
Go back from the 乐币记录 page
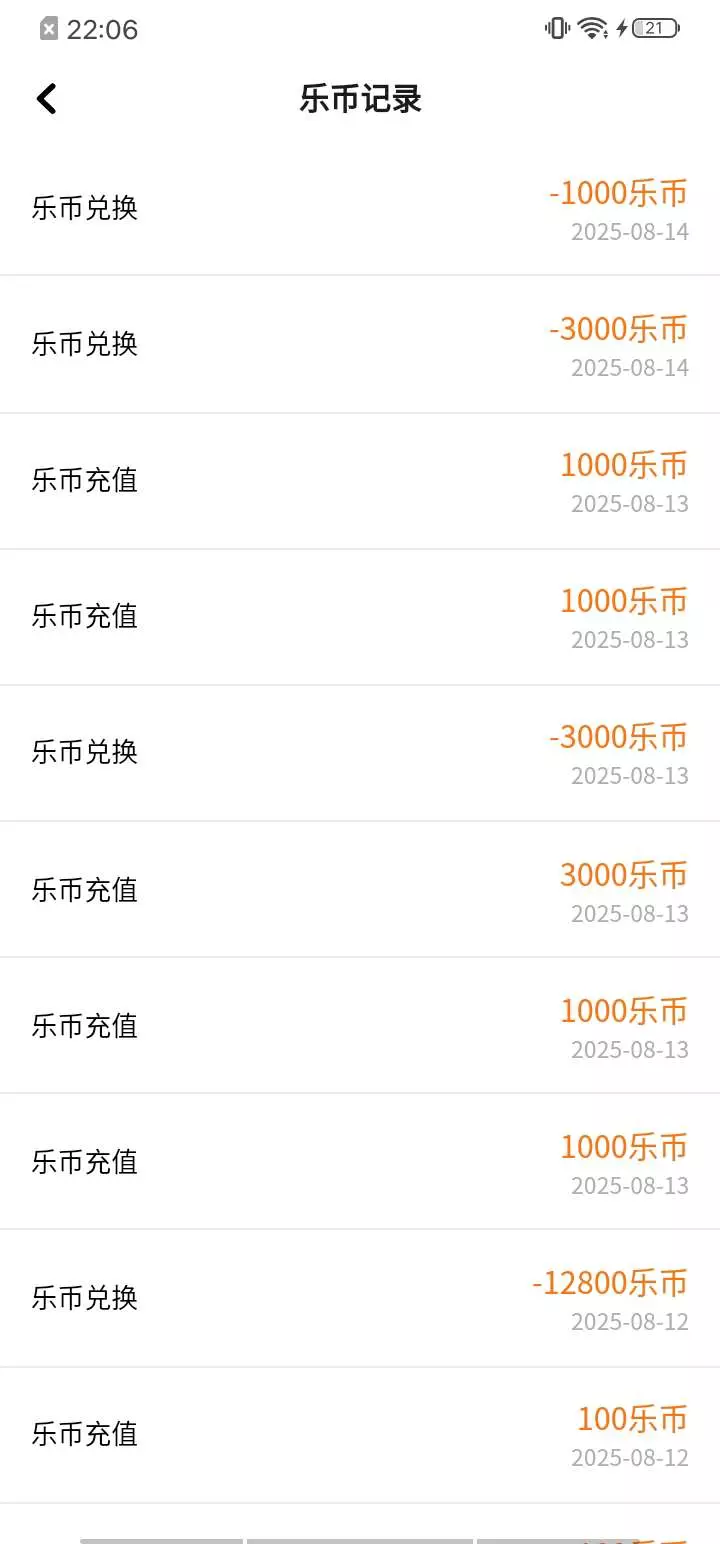coord(46,99)
